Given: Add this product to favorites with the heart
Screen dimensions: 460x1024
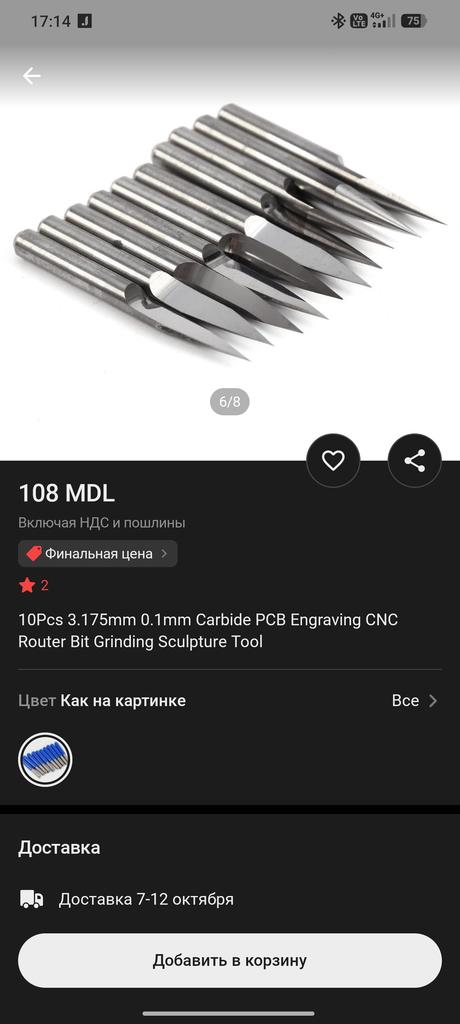Looking at the screenshot, I should pyautogui.click(x=333, y=460).
